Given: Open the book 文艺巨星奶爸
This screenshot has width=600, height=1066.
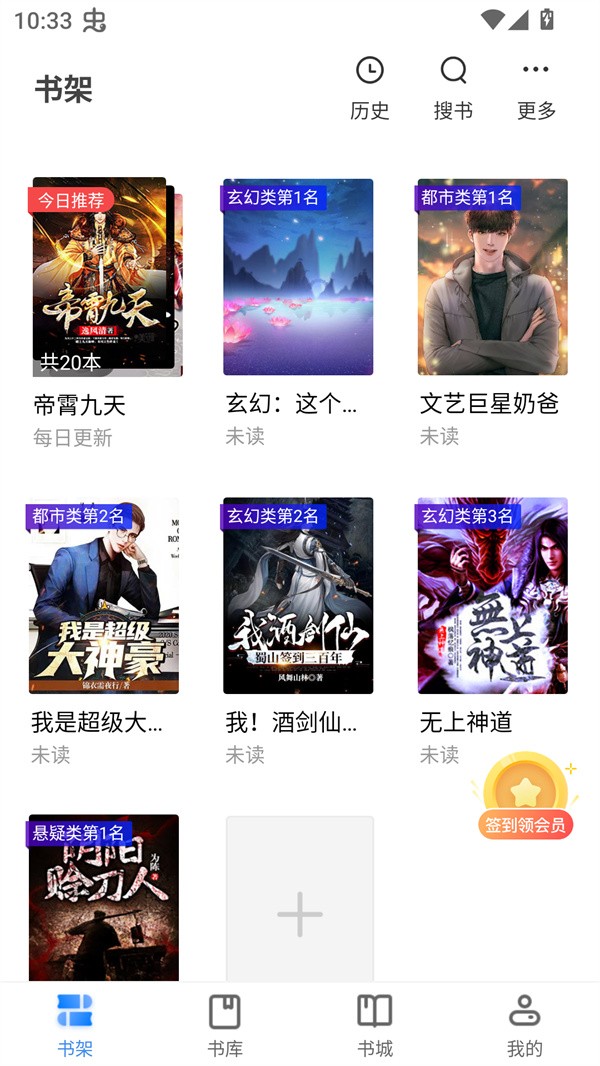Looking at the screenshot, I should pos(492,277).
